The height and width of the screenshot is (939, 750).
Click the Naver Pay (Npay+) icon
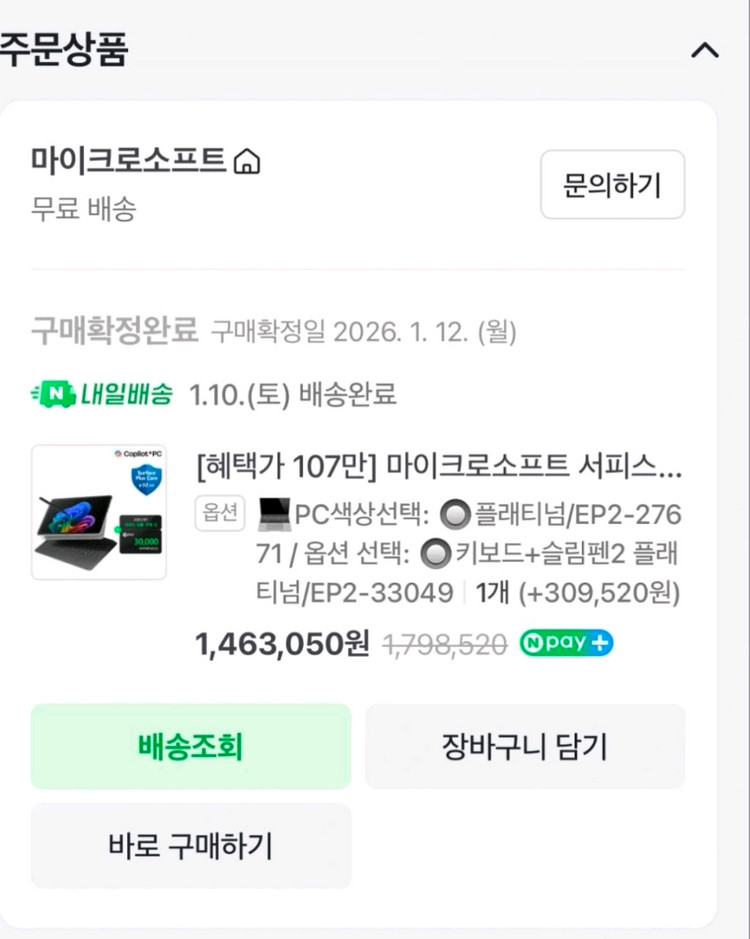[x=566, y=643]
